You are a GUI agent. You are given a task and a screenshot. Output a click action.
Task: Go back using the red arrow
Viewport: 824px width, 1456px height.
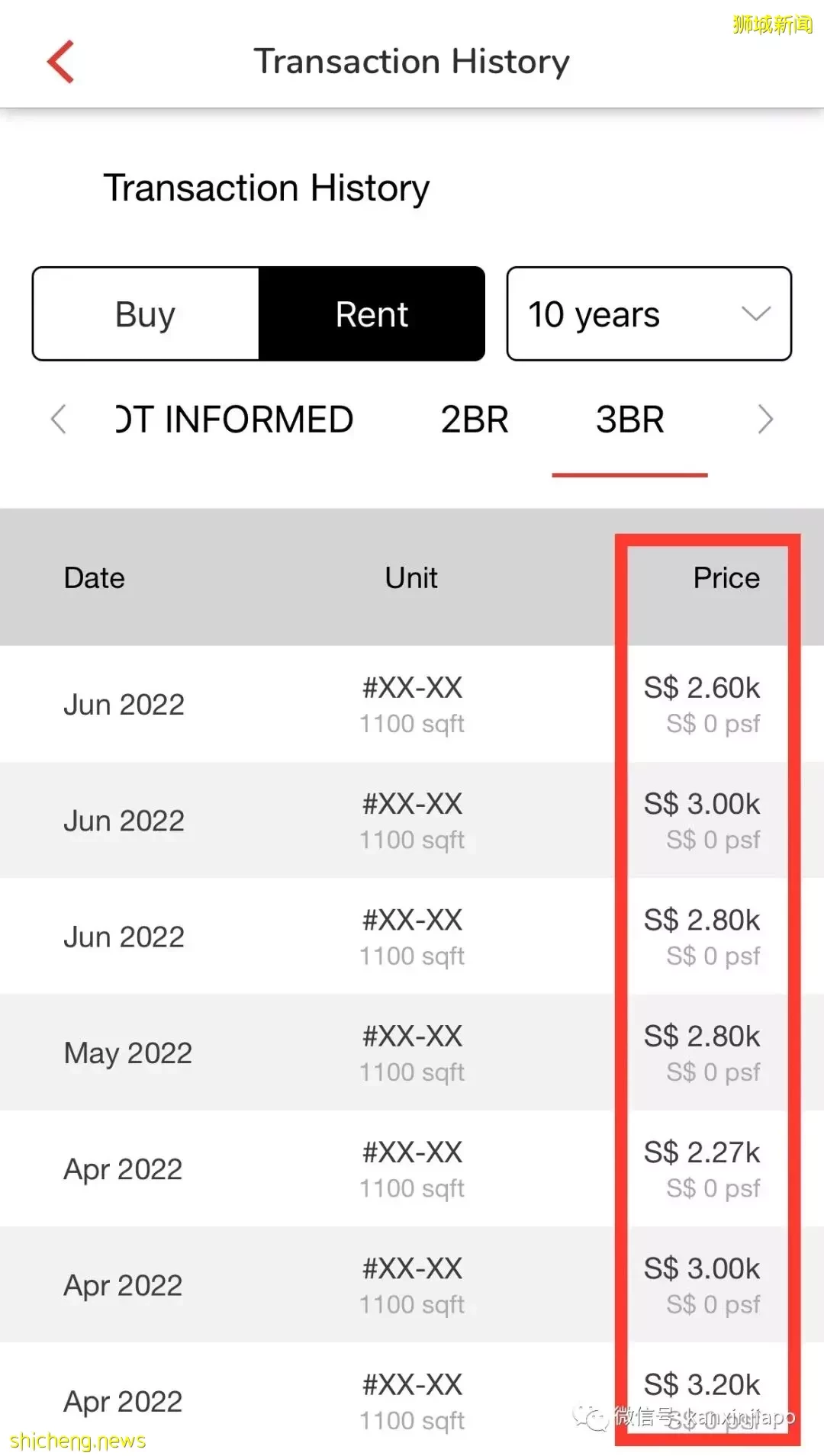[x=60, y=61]
